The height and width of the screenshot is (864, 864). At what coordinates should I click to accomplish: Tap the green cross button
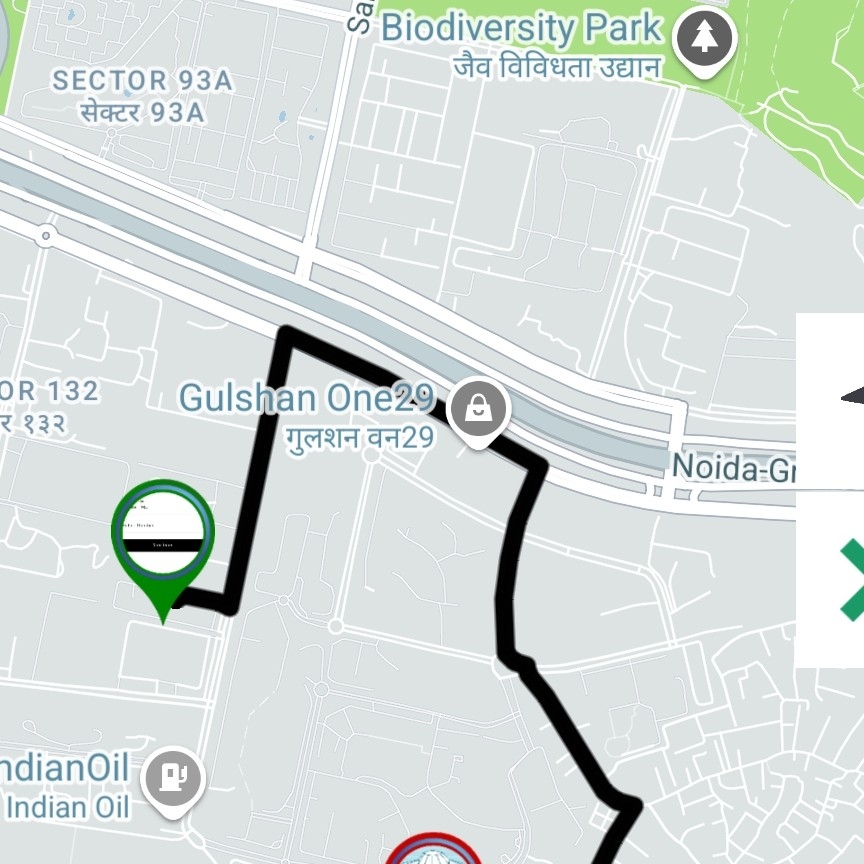[851, 580]
